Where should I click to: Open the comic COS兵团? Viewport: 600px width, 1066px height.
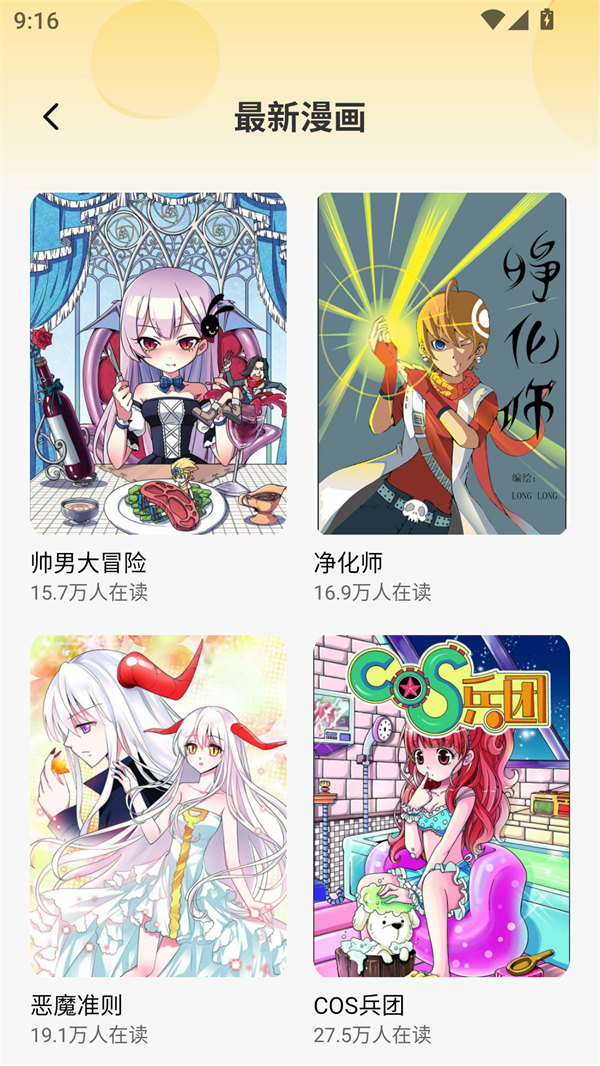pyautogui.click(x=442, y=806)
